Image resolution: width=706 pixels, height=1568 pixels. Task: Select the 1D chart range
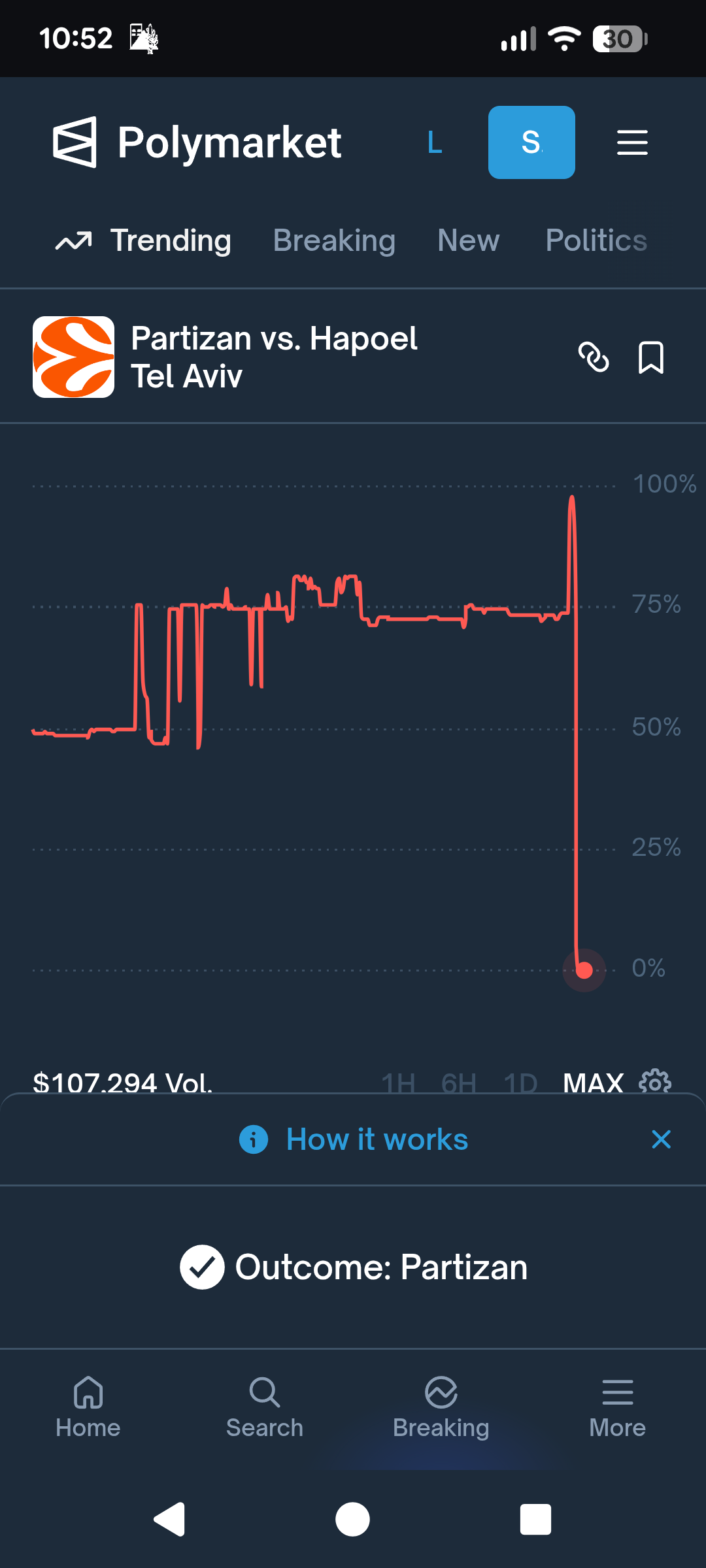(520, 1082)
